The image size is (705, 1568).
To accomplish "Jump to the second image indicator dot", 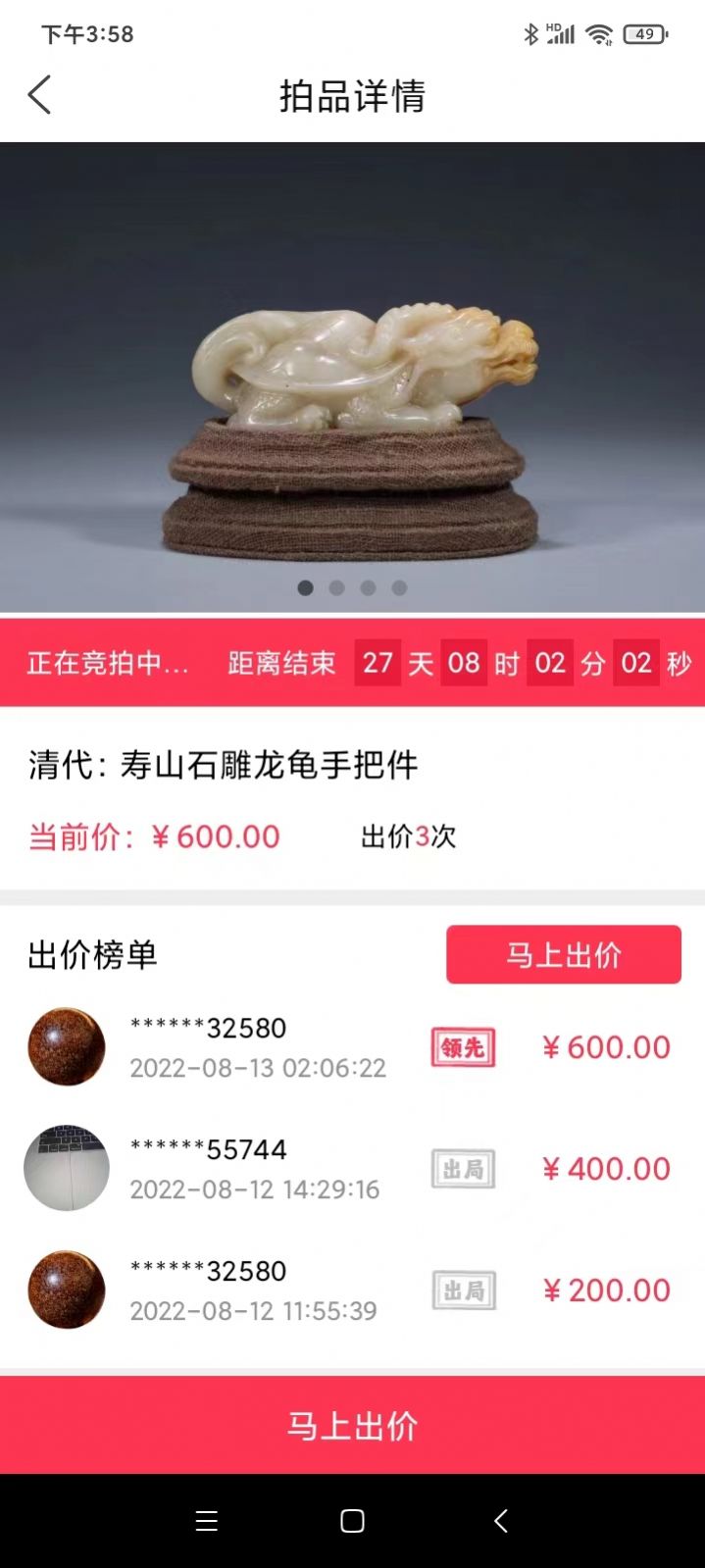I will 336,588.
